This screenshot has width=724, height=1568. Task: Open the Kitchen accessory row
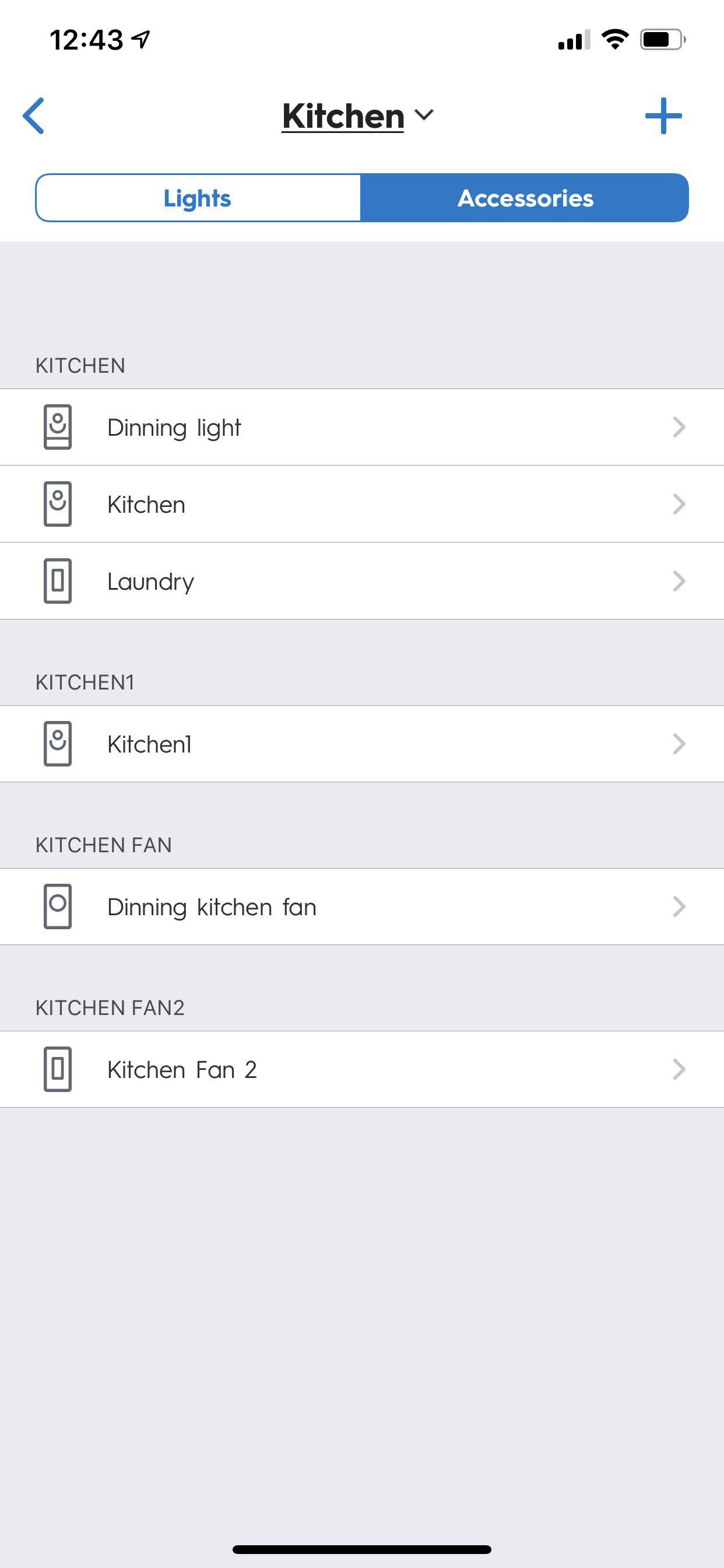tap(361, 504)
